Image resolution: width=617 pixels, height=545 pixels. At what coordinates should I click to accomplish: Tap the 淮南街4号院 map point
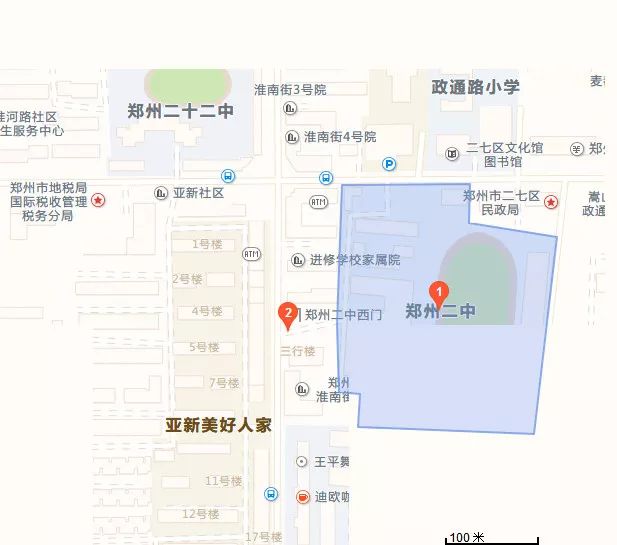pos(291,137)
